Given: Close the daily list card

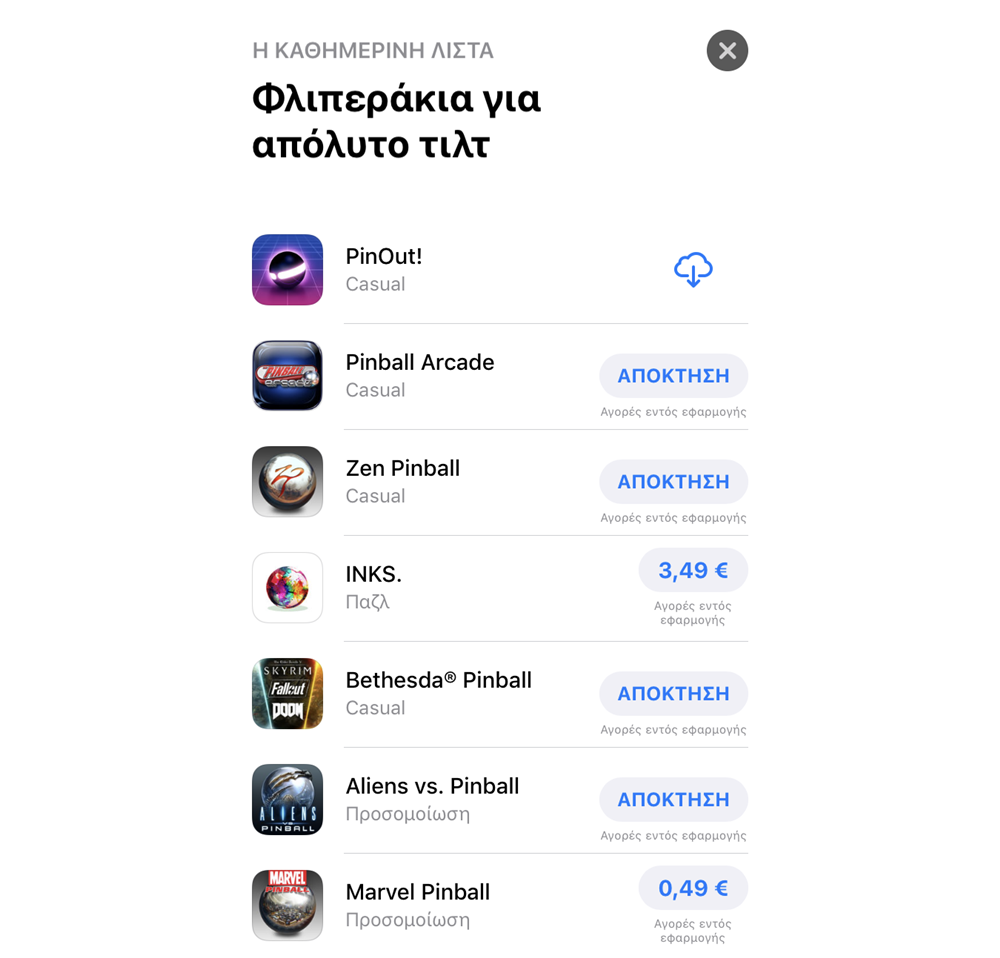Looking at the screenshot, I should (x=727, y=50).
